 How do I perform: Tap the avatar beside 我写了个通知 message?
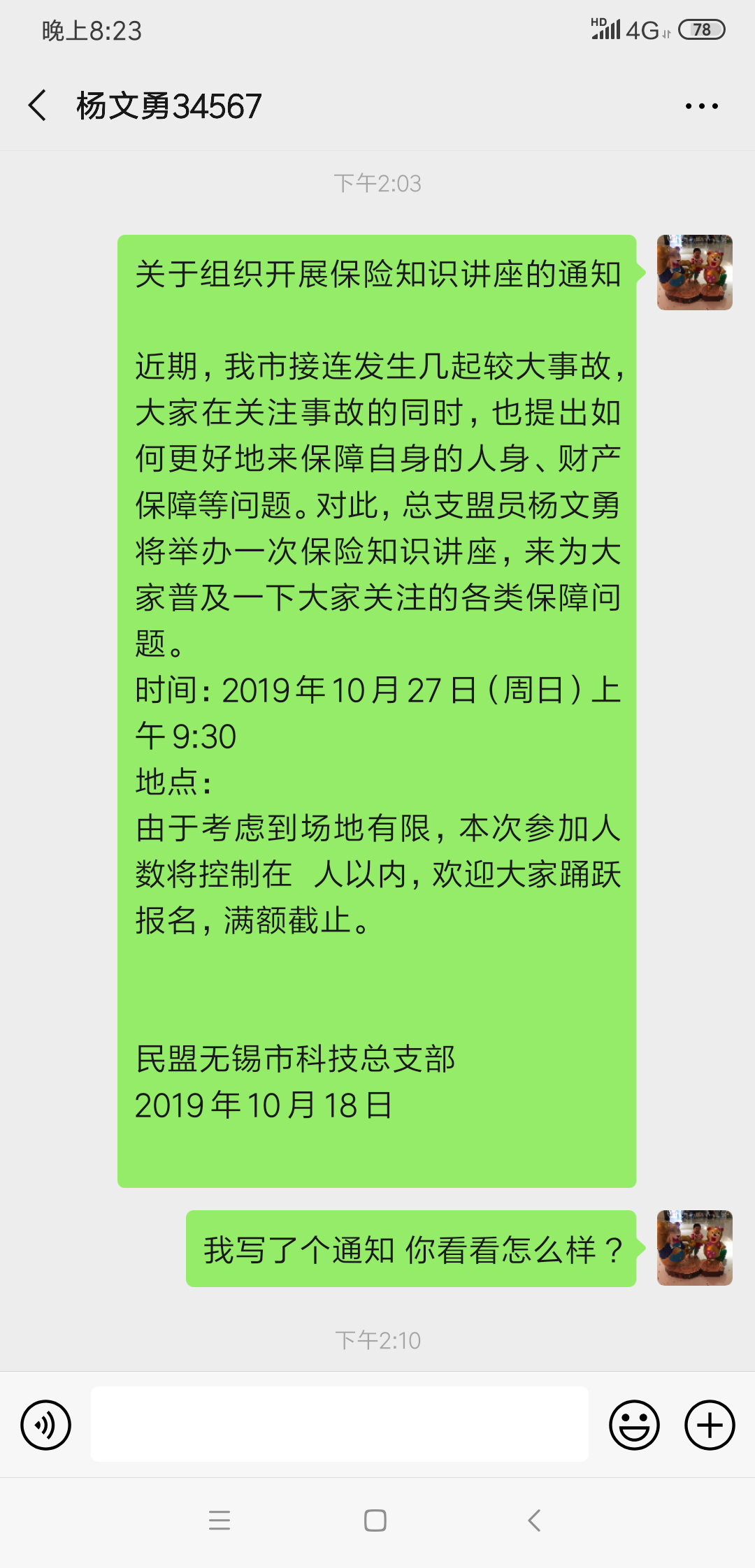[x=694, y=1248]
